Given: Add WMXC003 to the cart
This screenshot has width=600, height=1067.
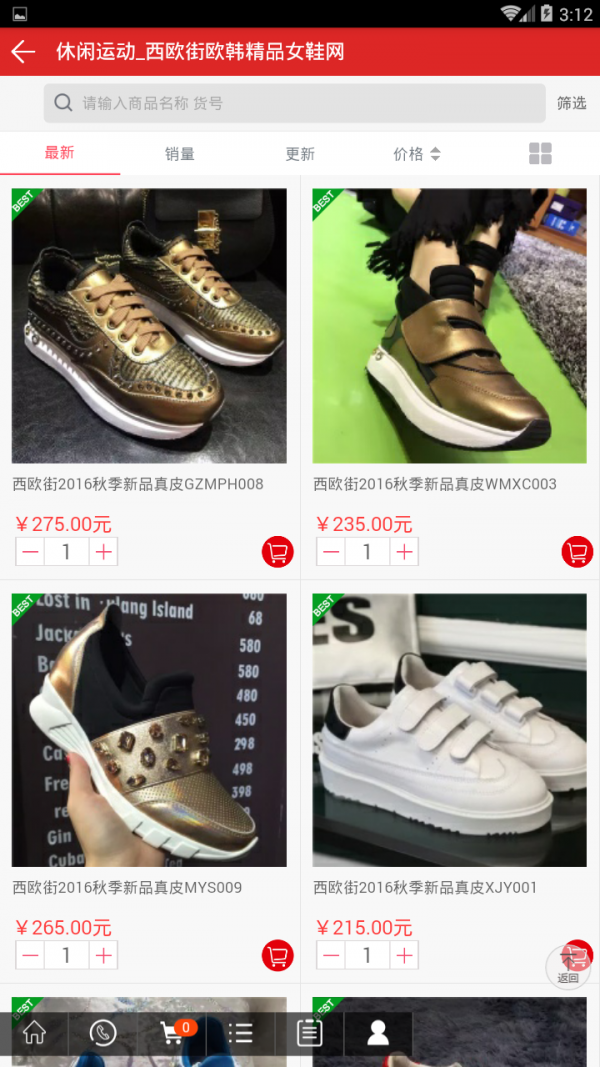Looking at the screenshot, I should click(577, 552).
